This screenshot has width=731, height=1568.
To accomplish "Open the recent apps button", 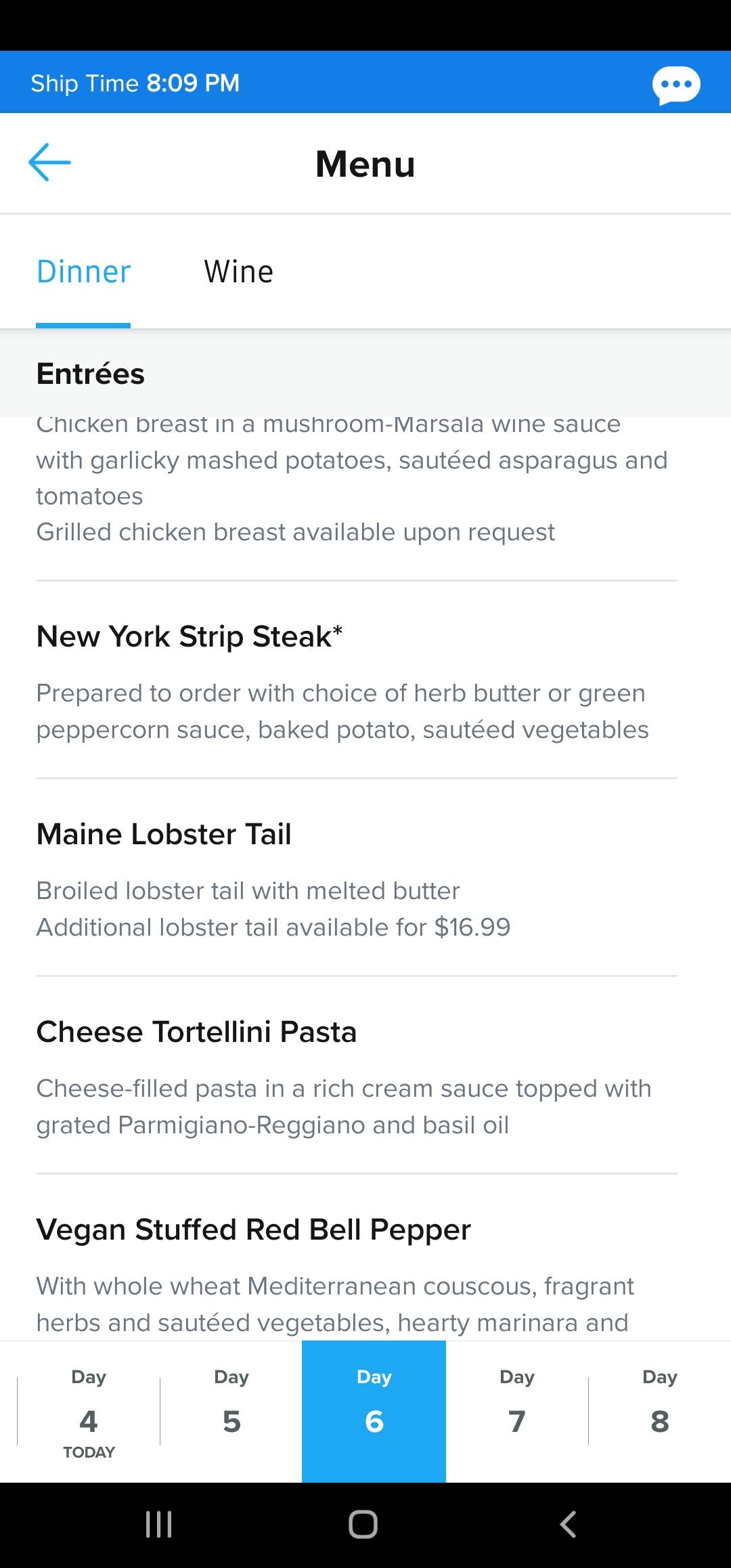I will [159, 1525].
